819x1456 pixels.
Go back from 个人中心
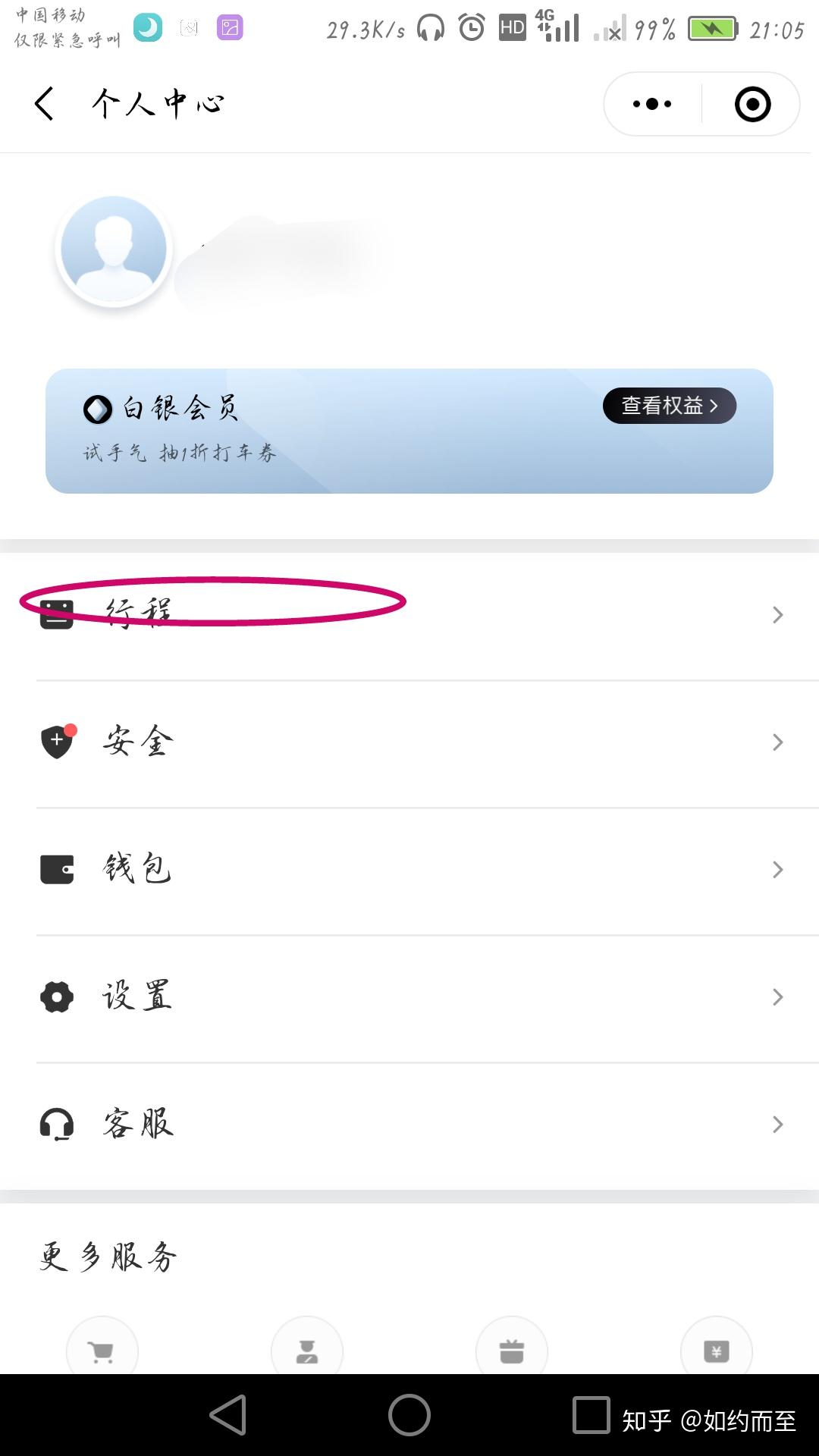tap(45, 104)
